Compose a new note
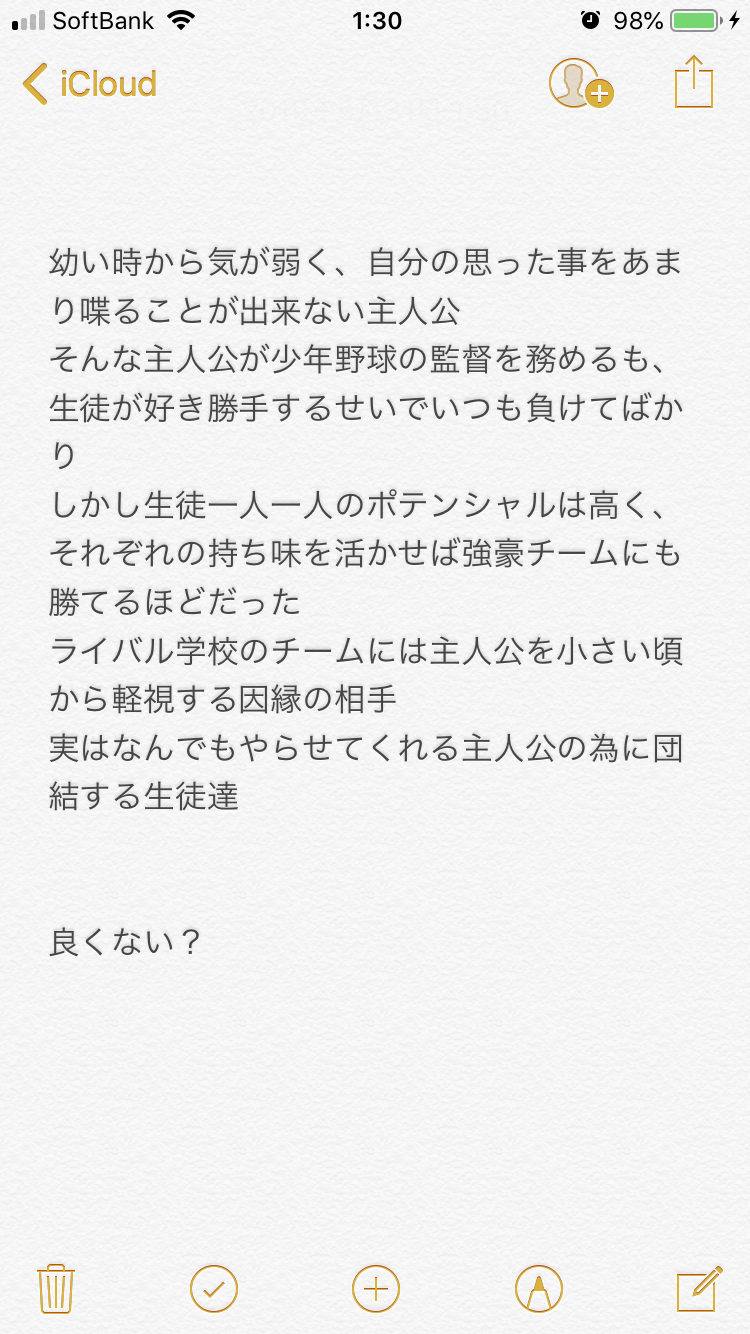This screenshot has width=750, height=1334. [699, 1288]
